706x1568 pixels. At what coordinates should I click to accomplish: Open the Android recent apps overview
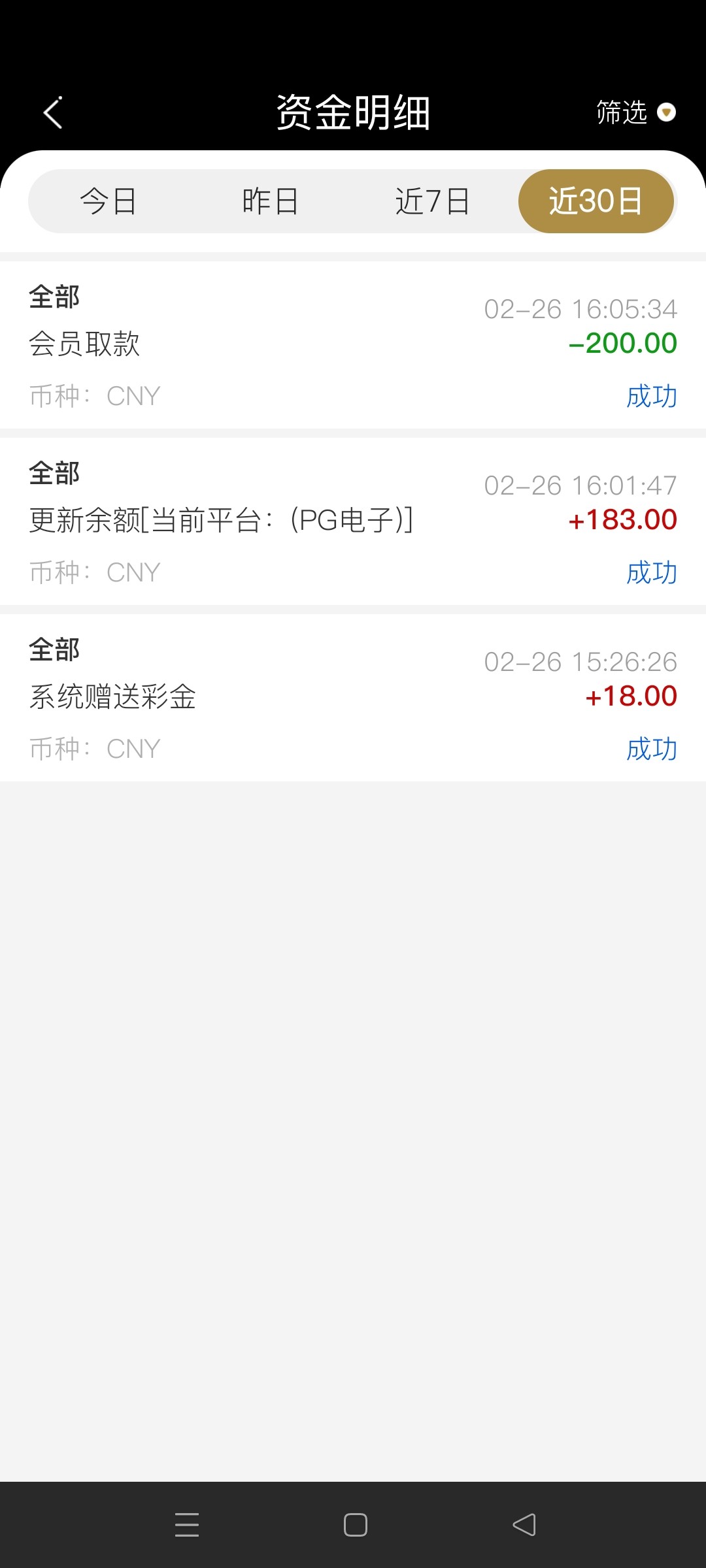tap(188, 1525)
